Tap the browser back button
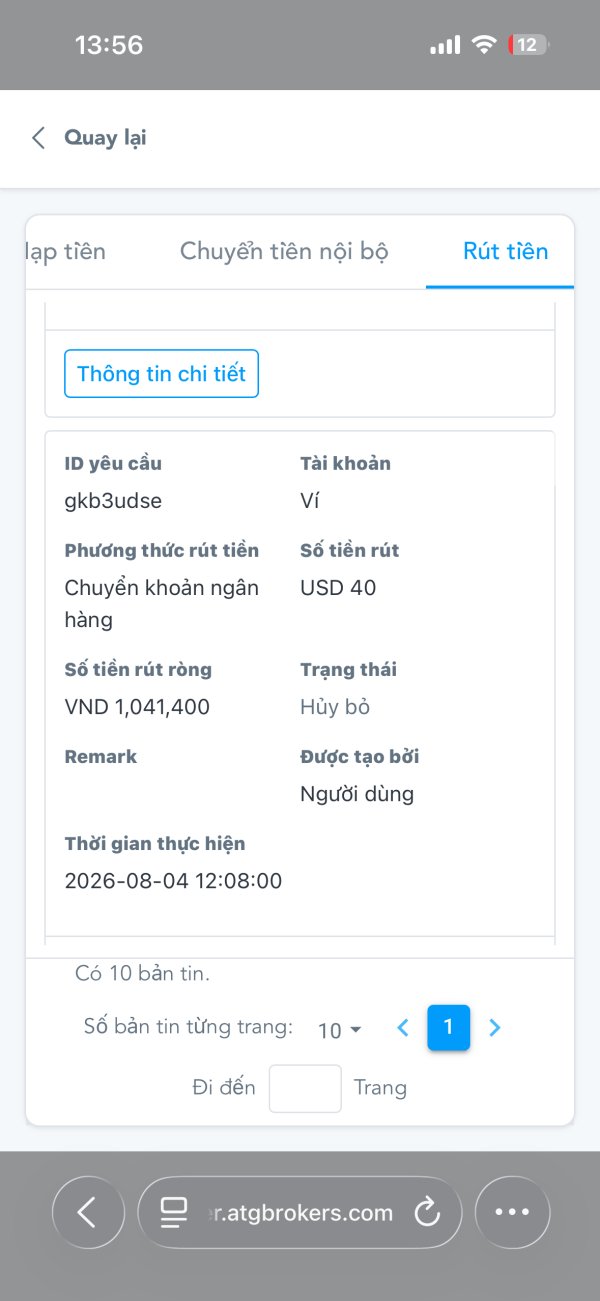Image resolution: width=600 pixels, height=1301 pixels. 88,1213
